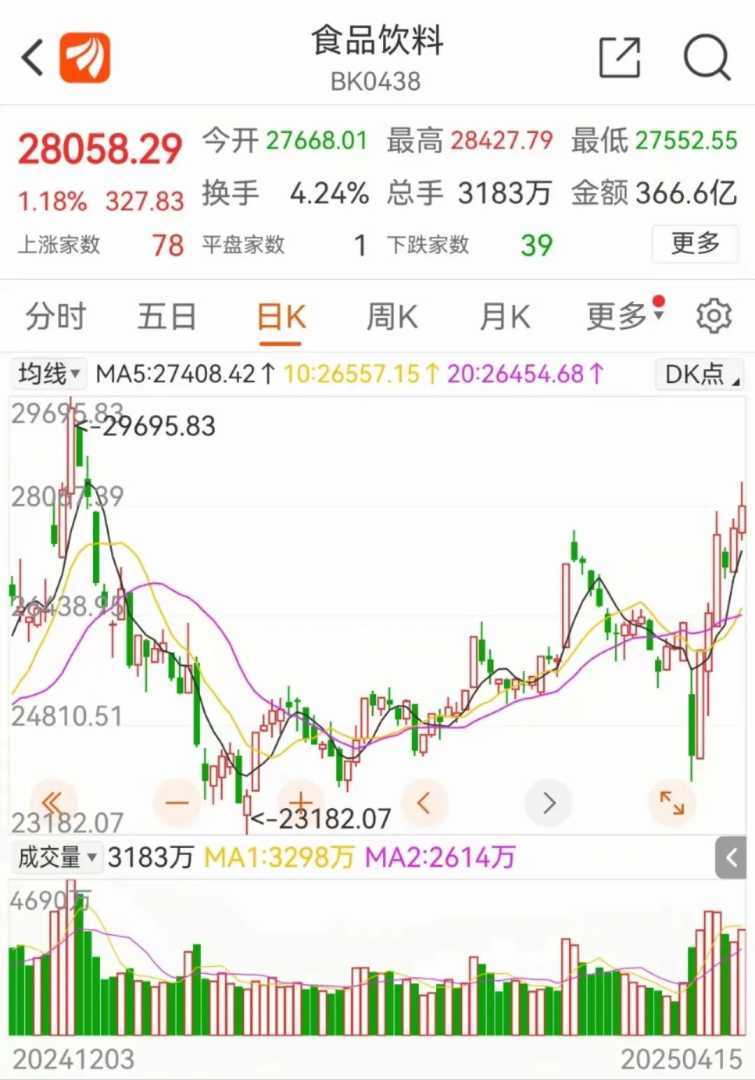Screen dimensions: 755x1080
Task: Zoom out the K-line chart
Action: pyautogui.click(x=177, y=802)
